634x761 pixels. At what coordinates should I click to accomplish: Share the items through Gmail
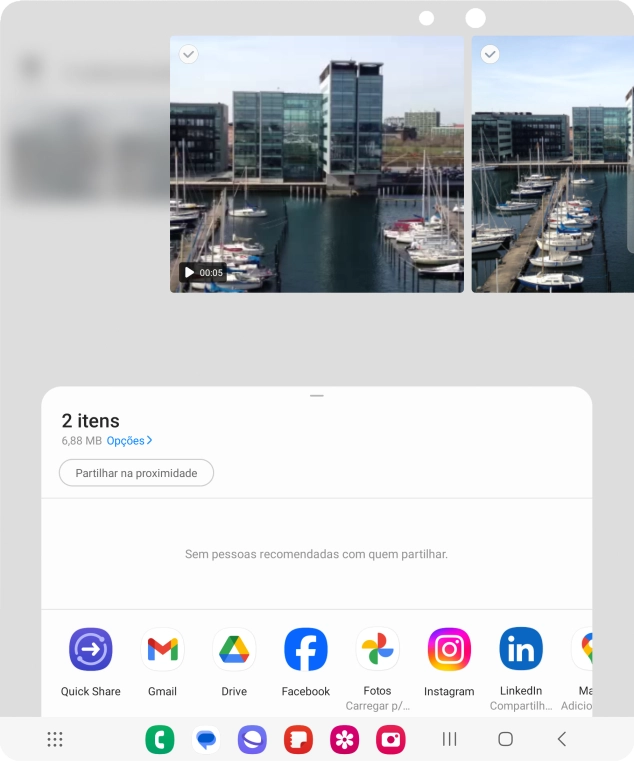[x=162, y=650]
